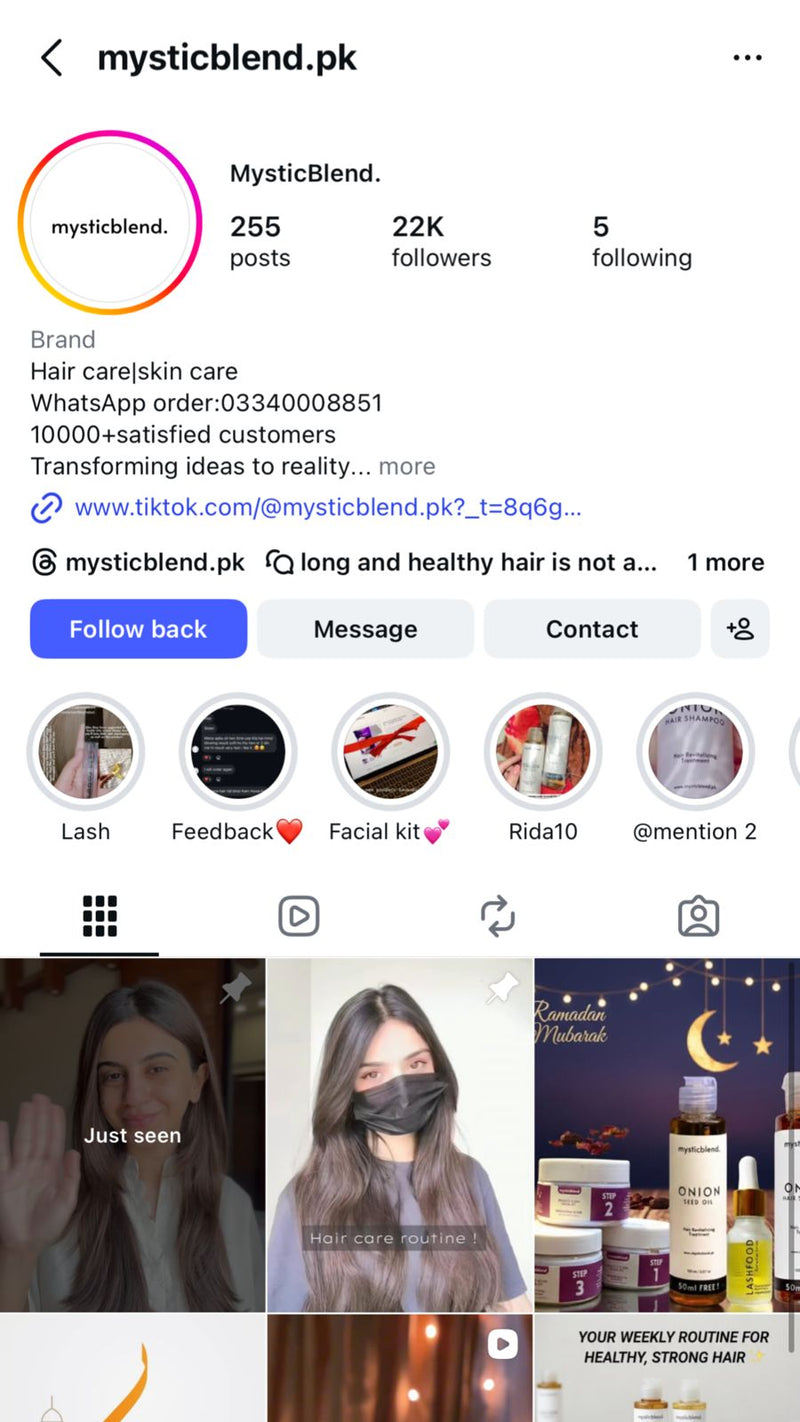Go back using the back arrow

point(52,58)
